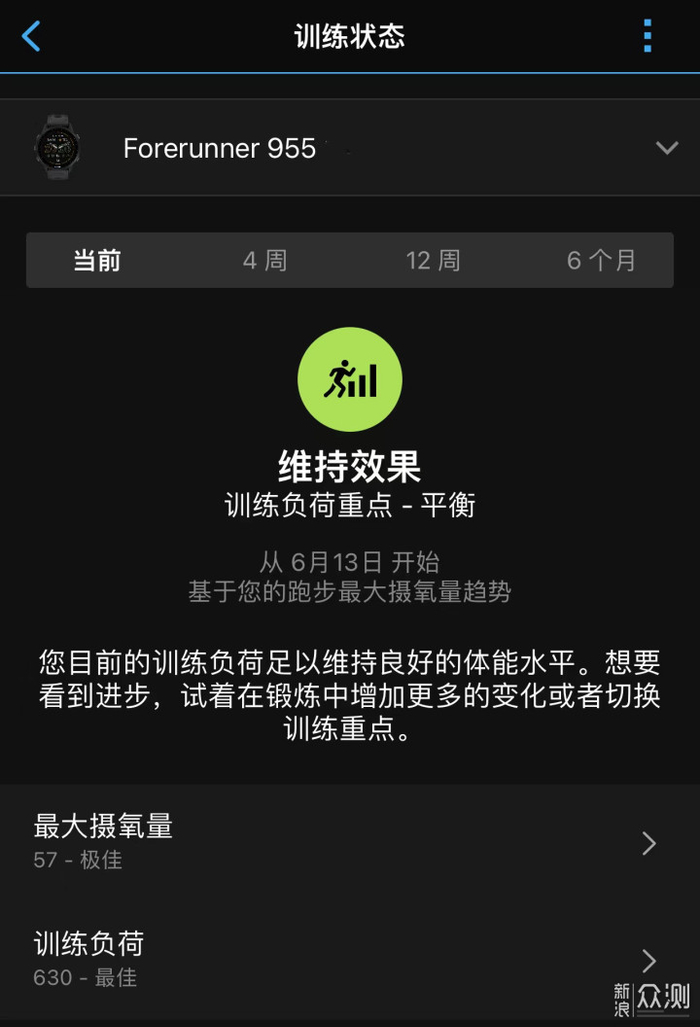
Task: Go back using the top-left arrow
Action: [x=32, y=37]
